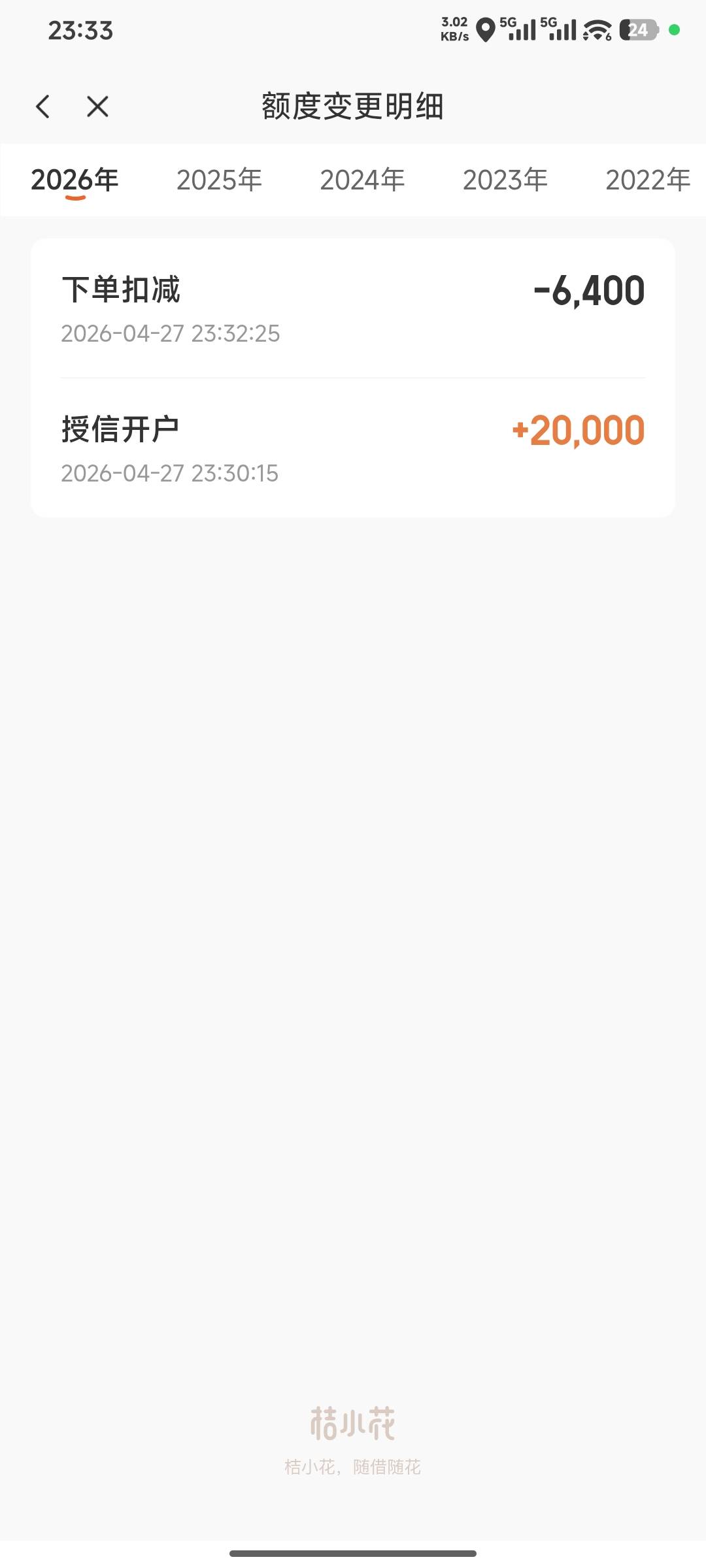Close the 额度变更明细 page
The height and width of the screenshot is (1568, 706).
coord(97,106)
